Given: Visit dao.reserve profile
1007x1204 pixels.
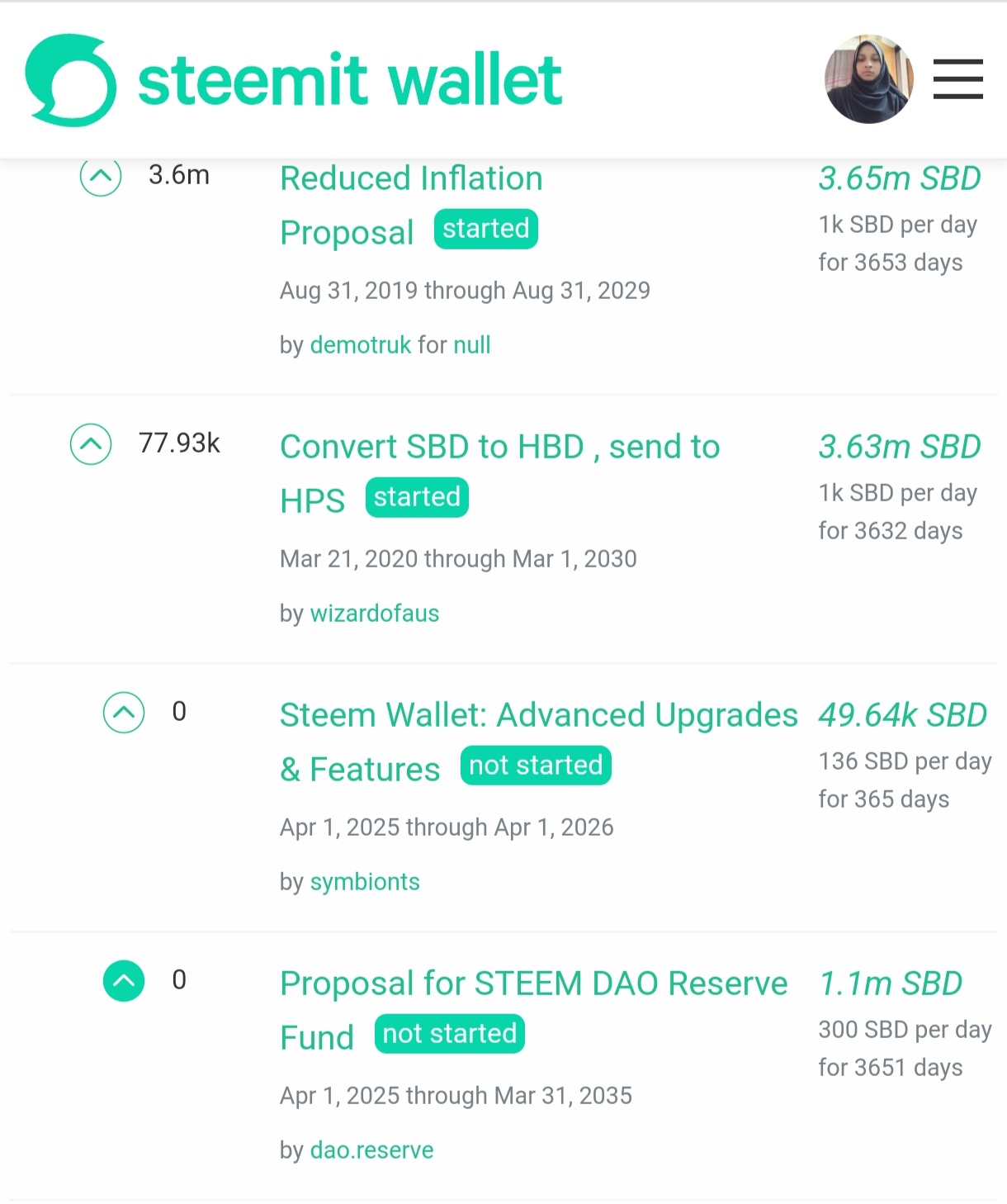Looking at the screenshot, I should tap(371, 1150).
